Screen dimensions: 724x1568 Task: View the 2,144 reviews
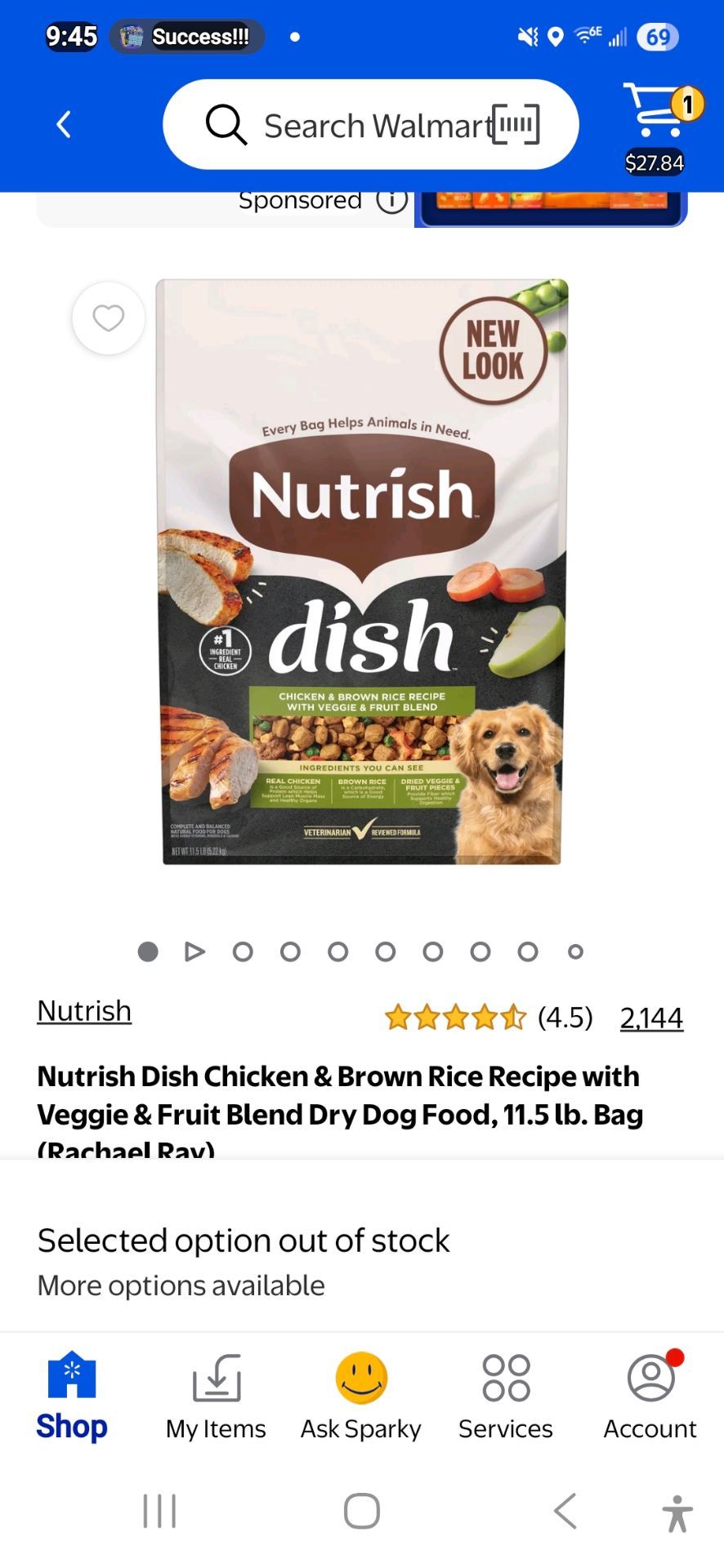[x=651, y=1018]
